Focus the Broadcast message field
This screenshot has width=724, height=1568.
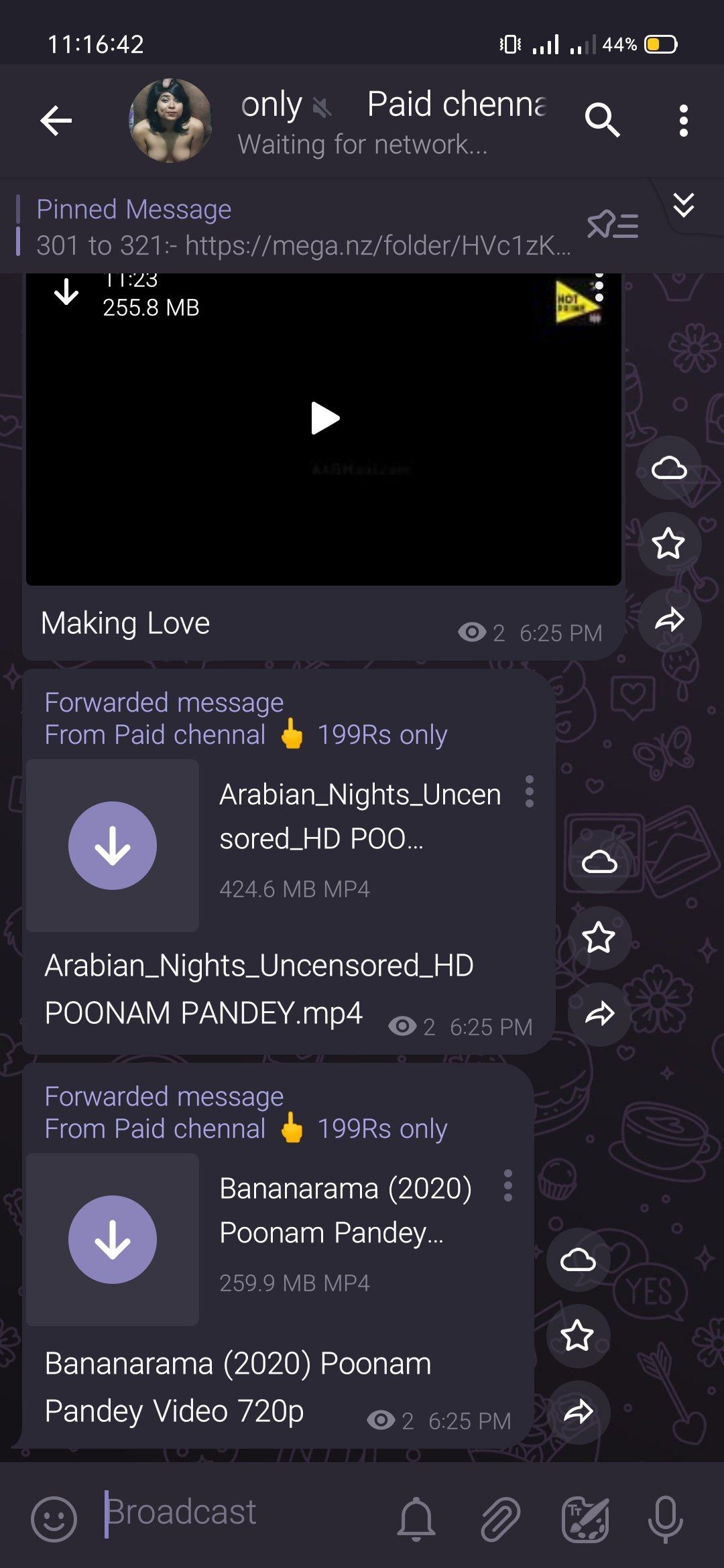241,1513
